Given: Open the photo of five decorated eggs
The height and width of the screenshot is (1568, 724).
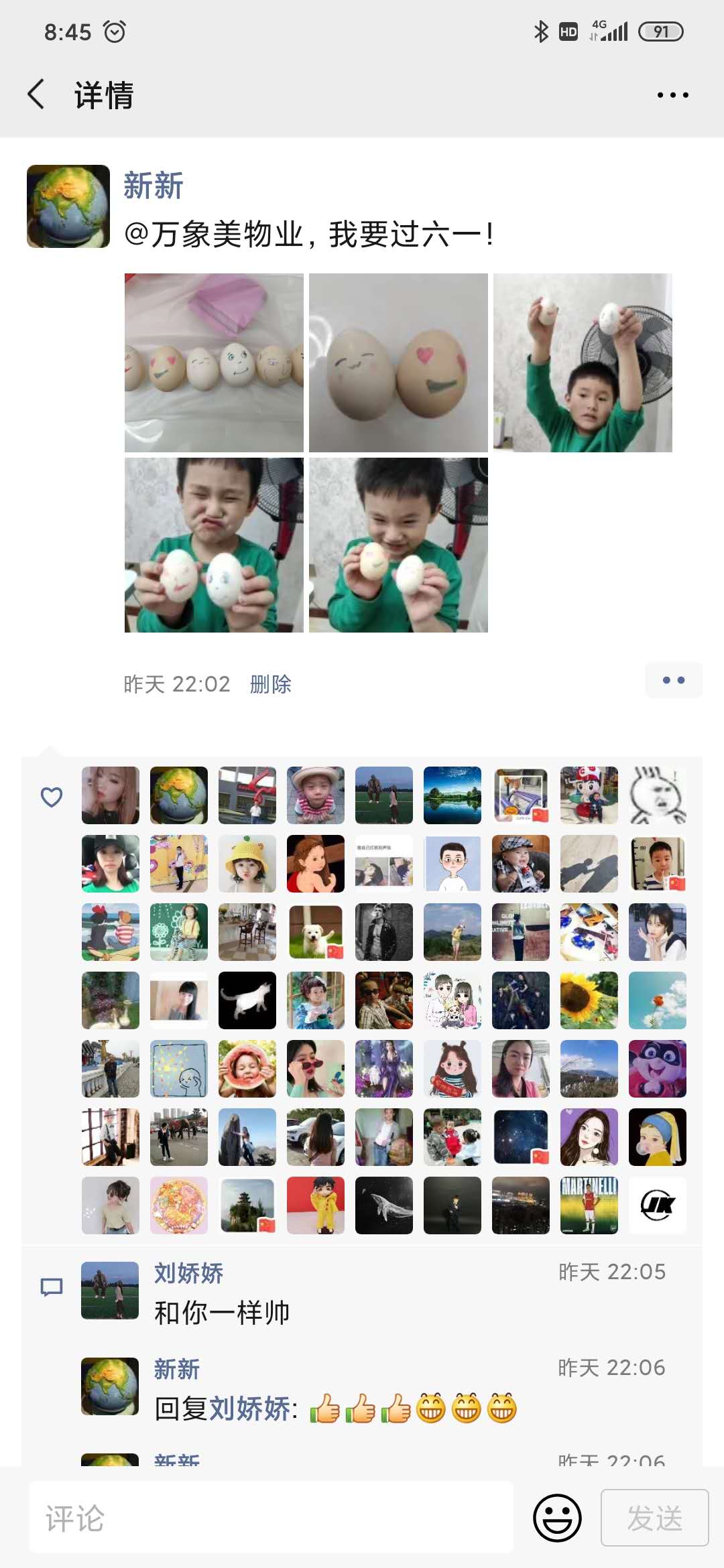Looking at the screenshot, I should (214, 363).
